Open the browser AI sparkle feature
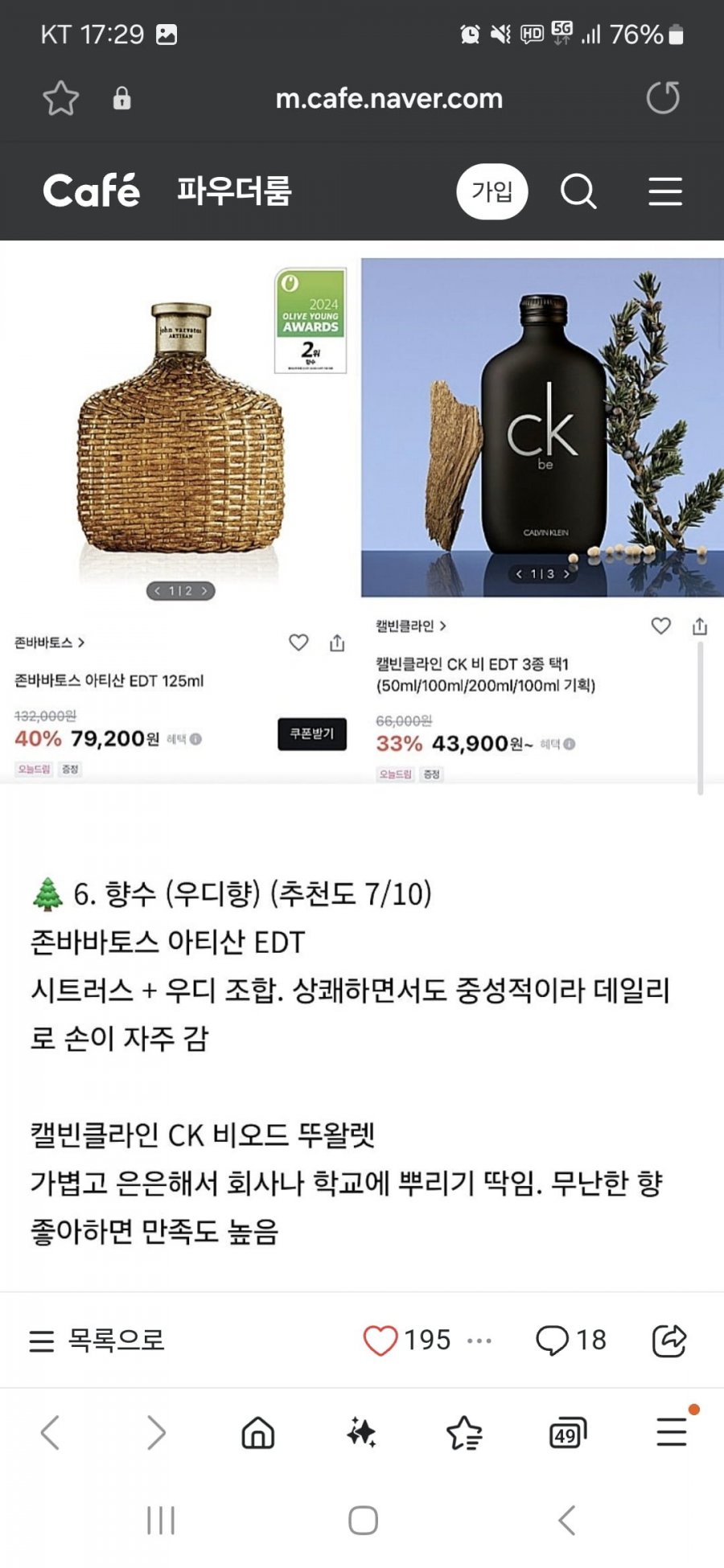 point(361,1433)
